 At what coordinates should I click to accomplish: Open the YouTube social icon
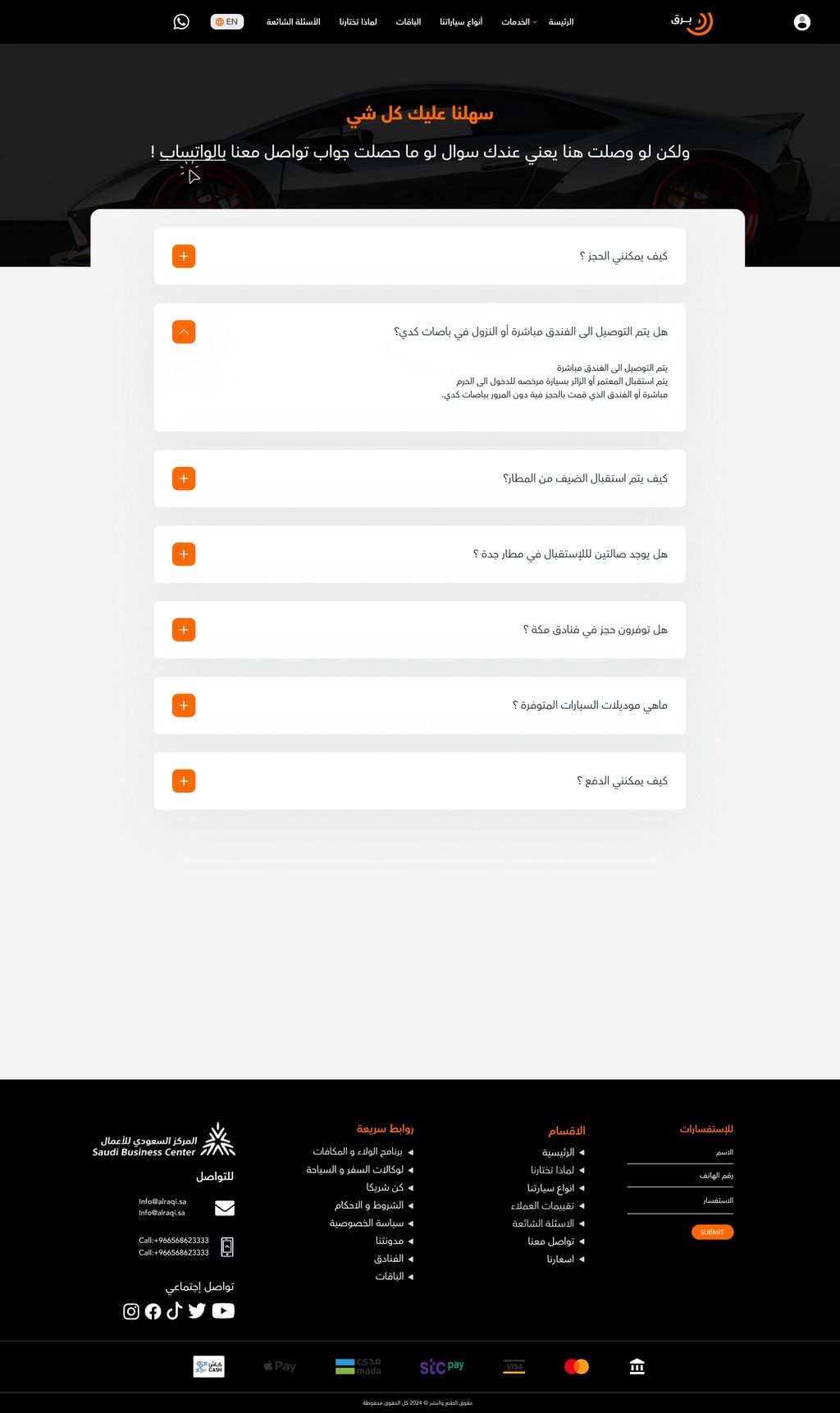click(x=223, y=1310)
